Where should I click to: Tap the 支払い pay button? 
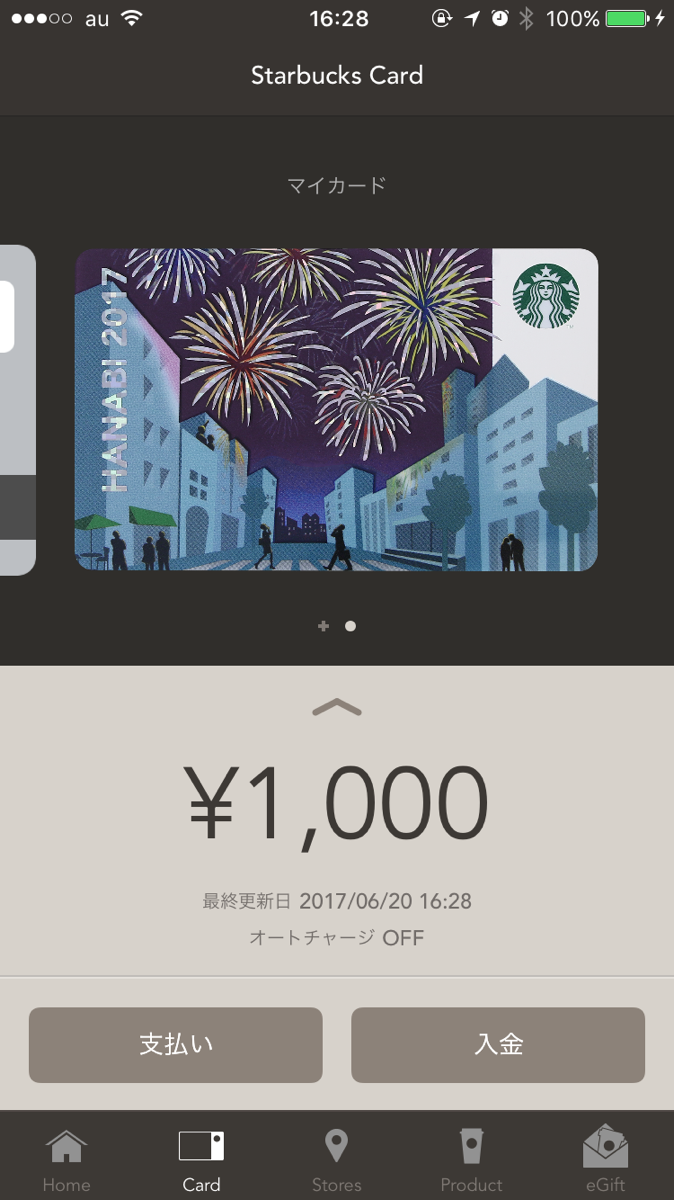[x=176, y=1045]
